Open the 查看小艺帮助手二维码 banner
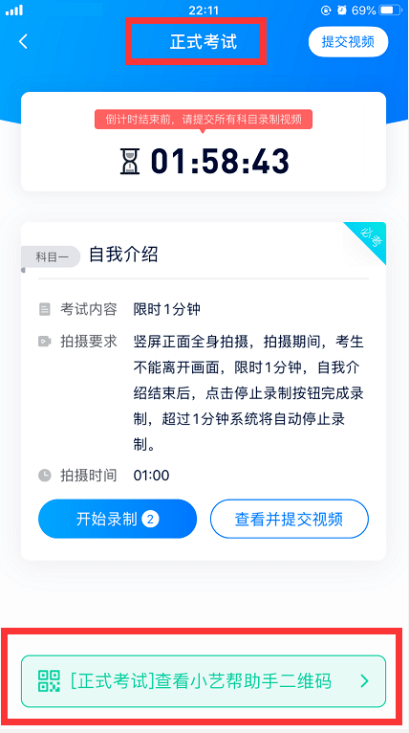Viewport: 409px width, 733px height. [203, 681]
